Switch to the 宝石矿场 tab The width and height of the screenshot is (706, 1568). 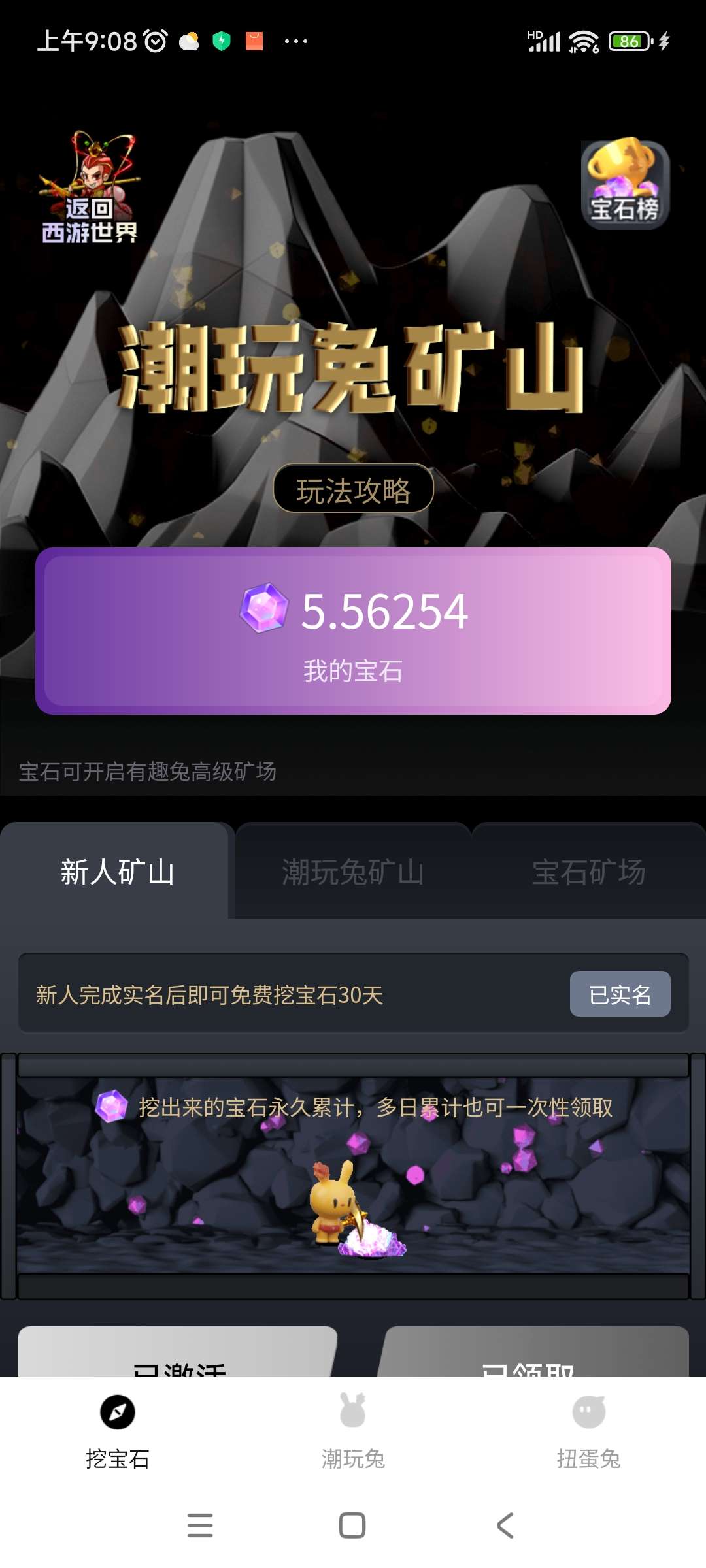coord(588,872)
